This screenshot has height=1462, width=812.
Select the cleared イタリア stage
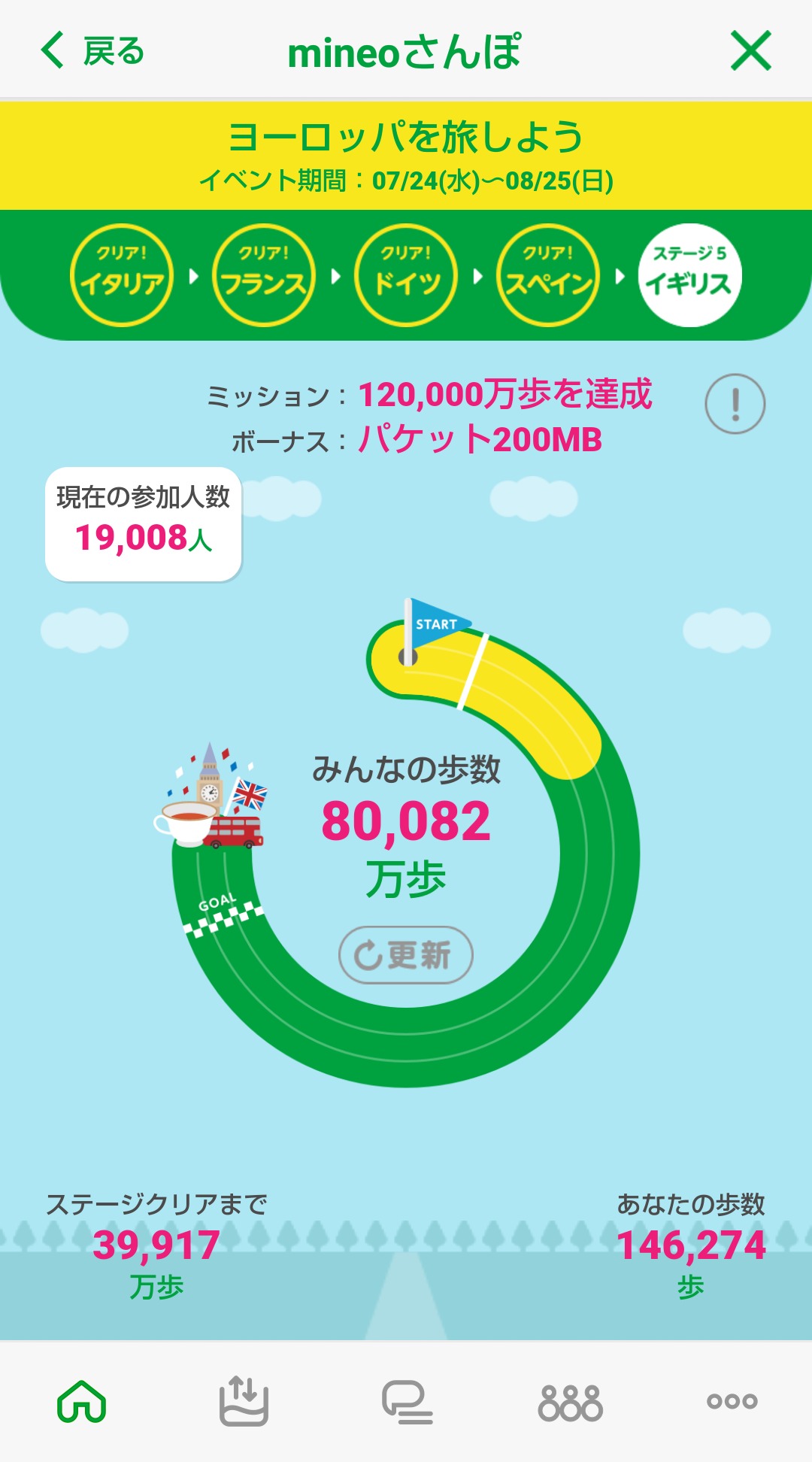point(122,275)
